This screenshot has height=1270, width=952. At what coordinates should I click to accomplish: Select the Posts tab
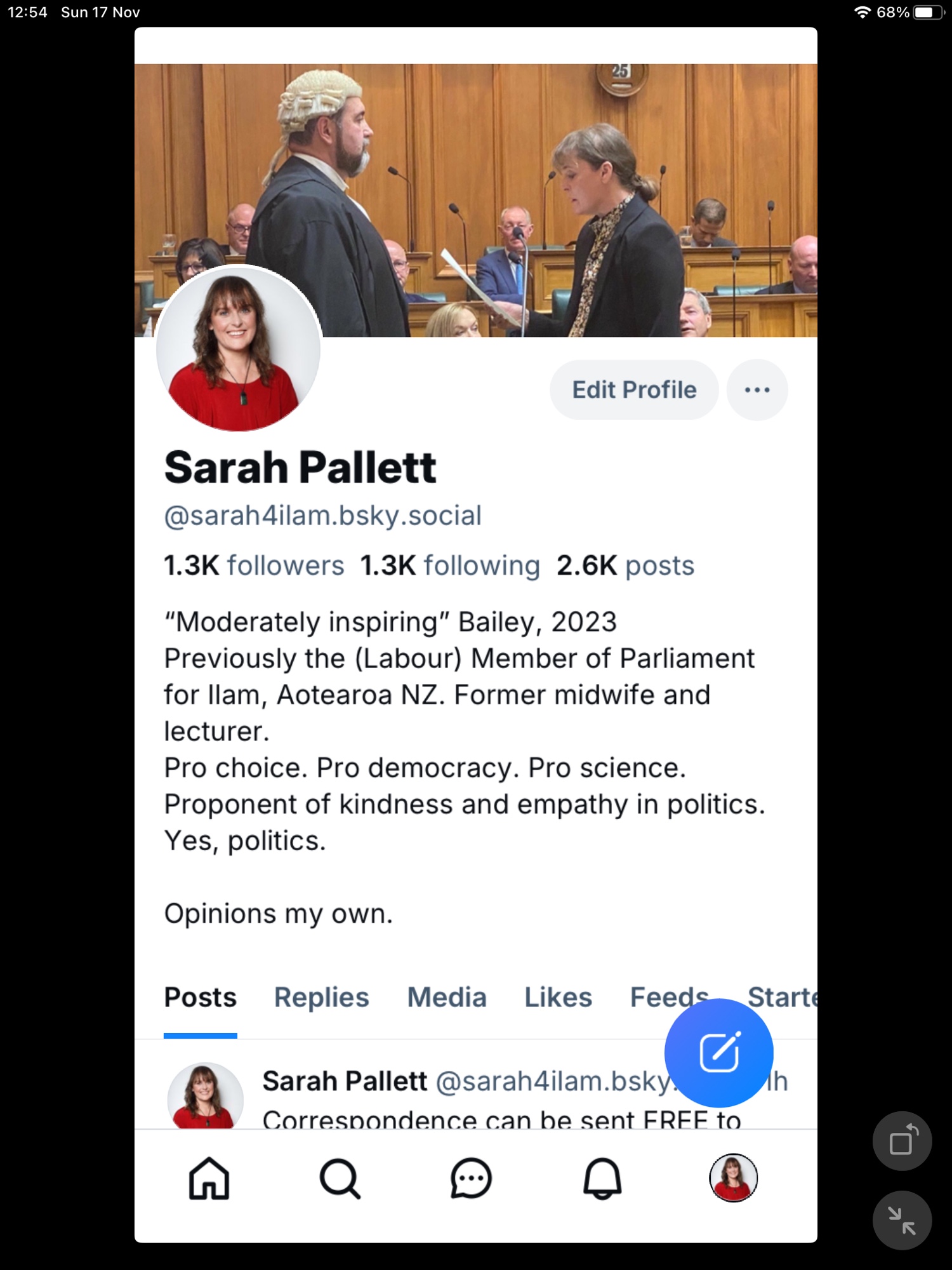[x=200, y=997]
